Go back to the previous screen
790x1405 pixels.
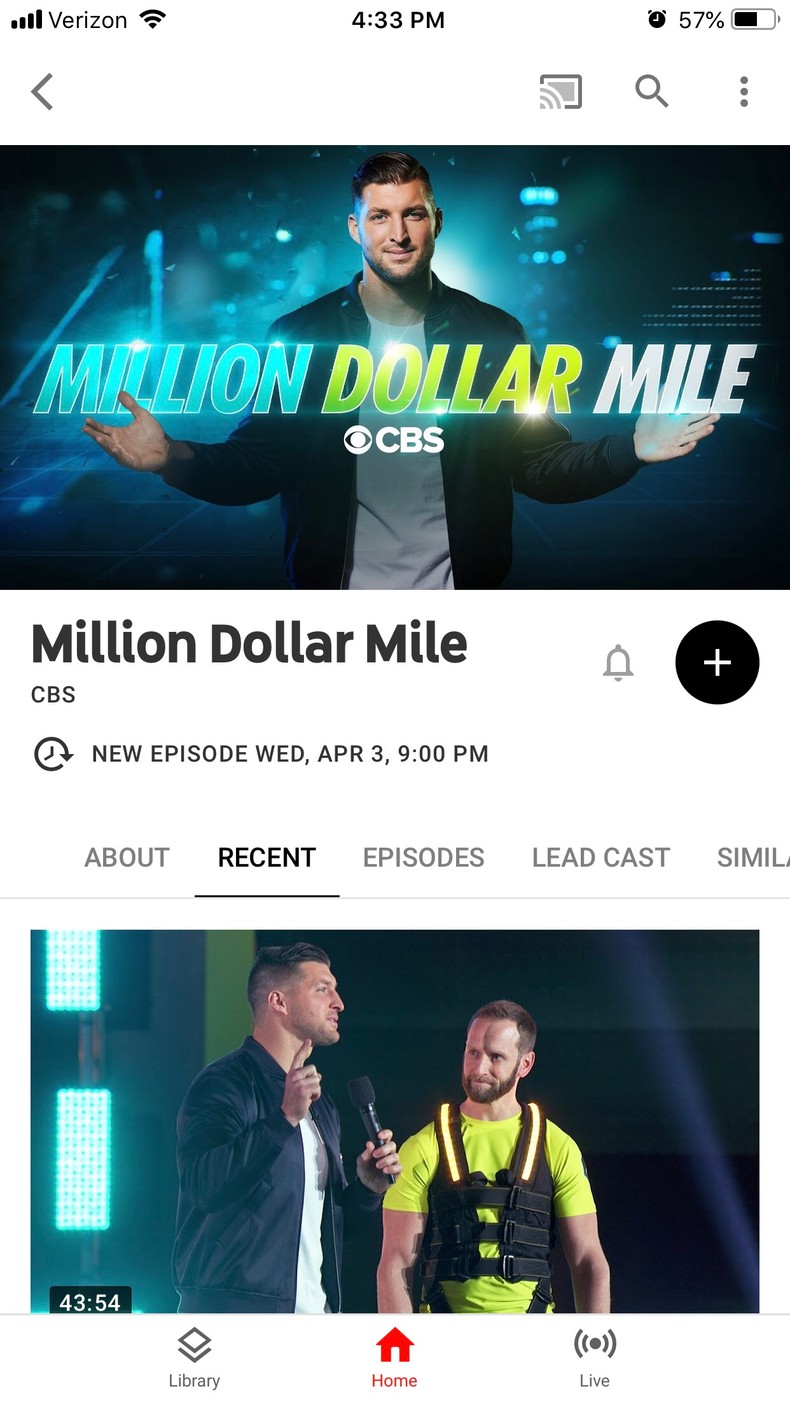42,92
